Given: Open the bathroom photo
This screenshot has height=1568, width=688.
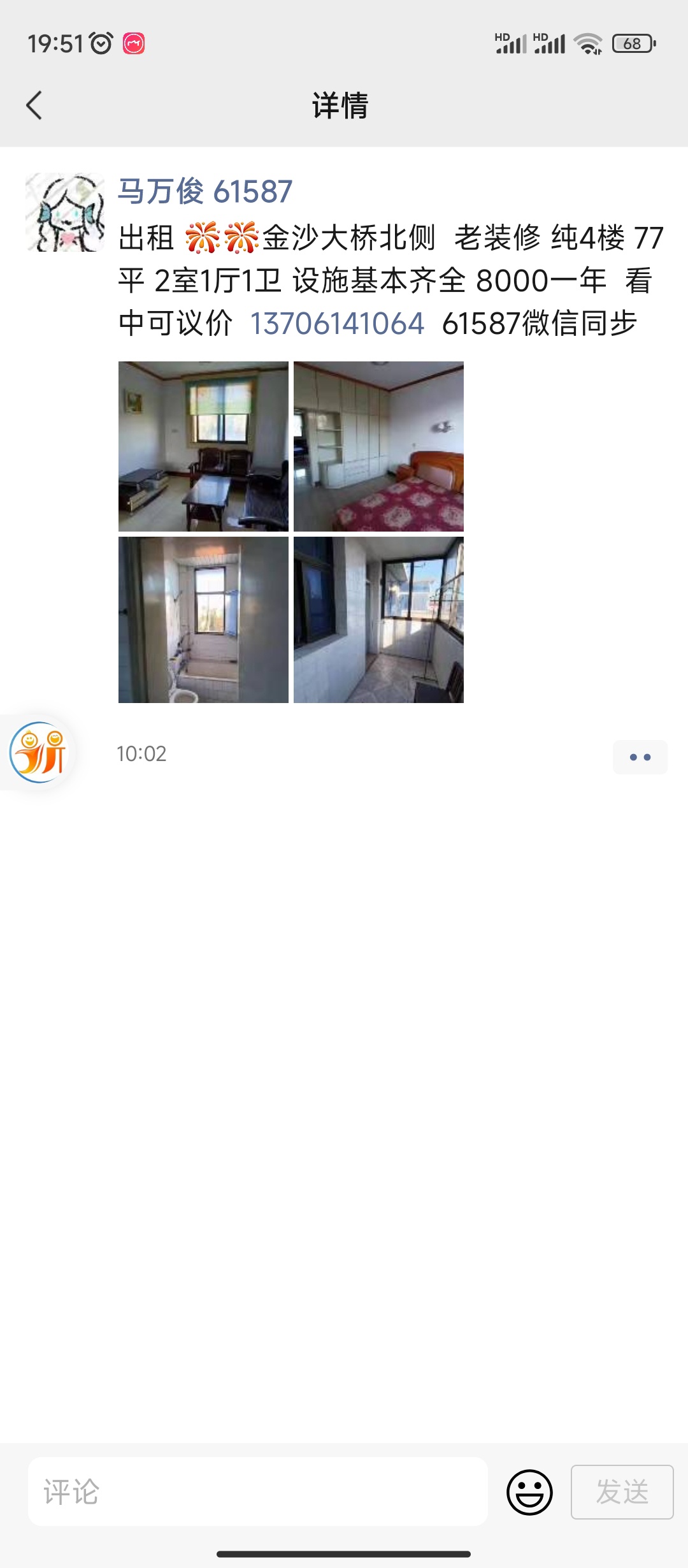Looking at the screenshot, I should pos(203,620).
